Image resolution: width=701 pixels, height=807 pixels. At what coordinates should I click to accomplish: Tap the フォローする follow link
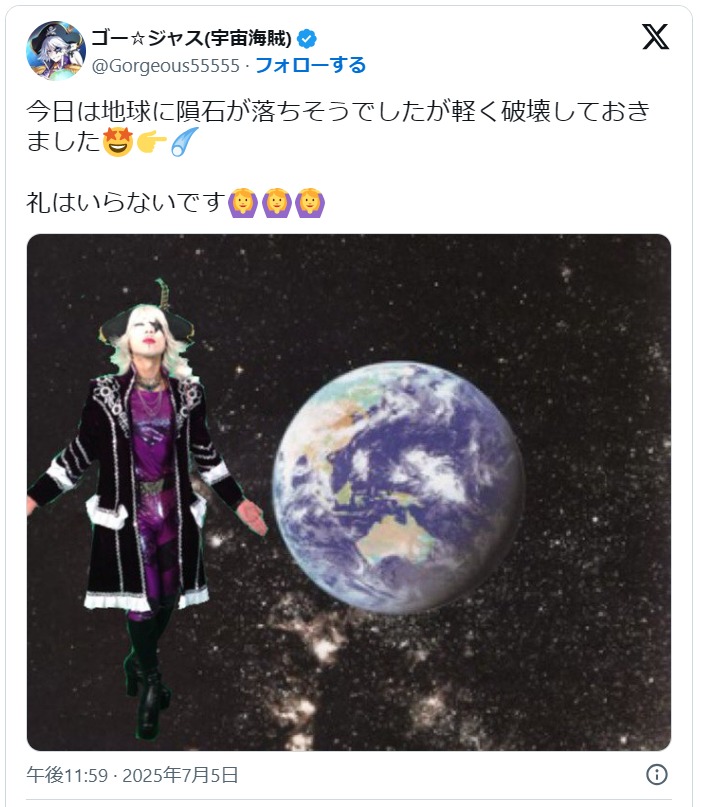pyautogui.click(x=311, y=66)
